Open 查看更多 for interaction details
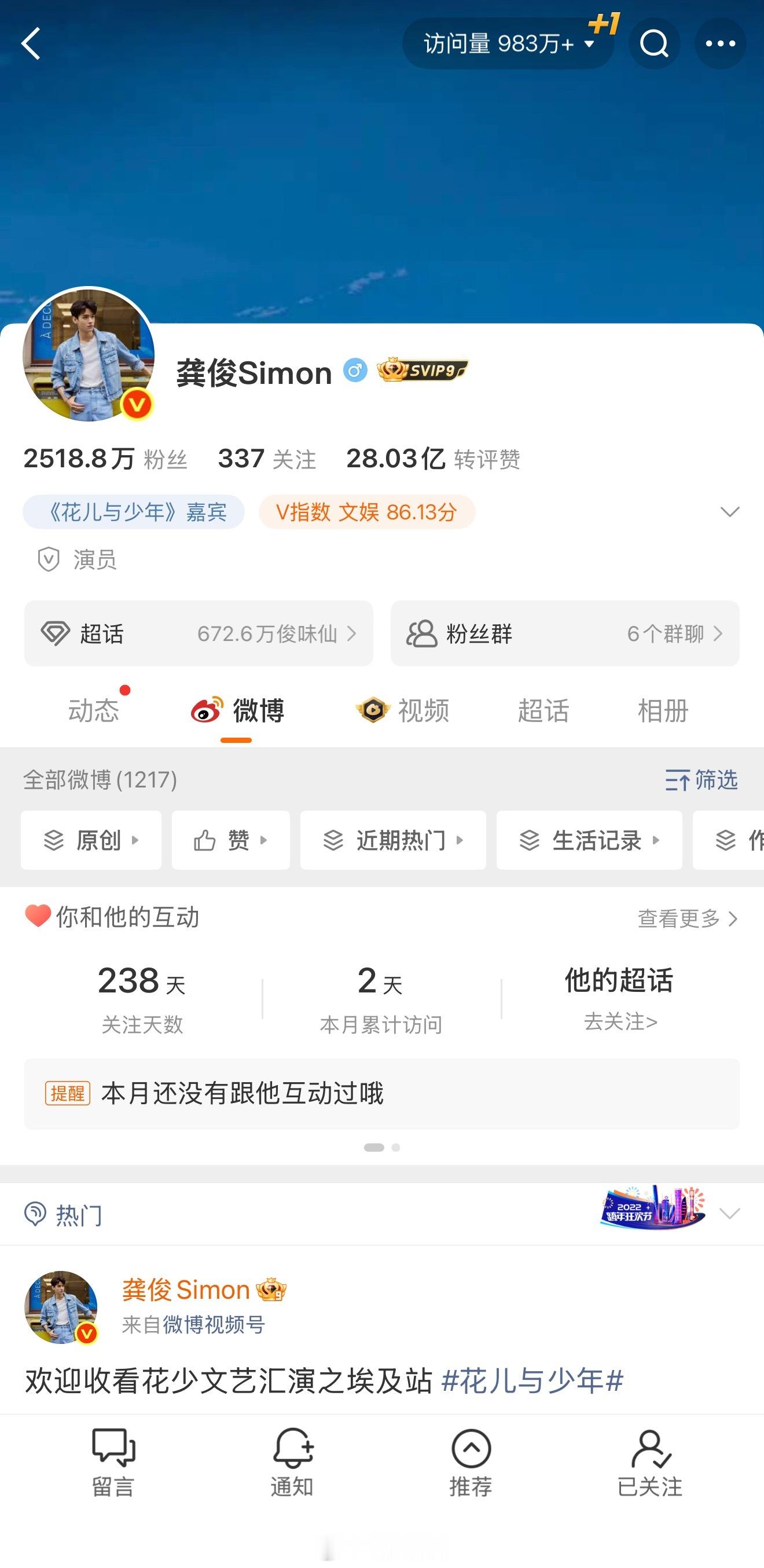This screenshot has height=1568, width=764. coord(688,918)
